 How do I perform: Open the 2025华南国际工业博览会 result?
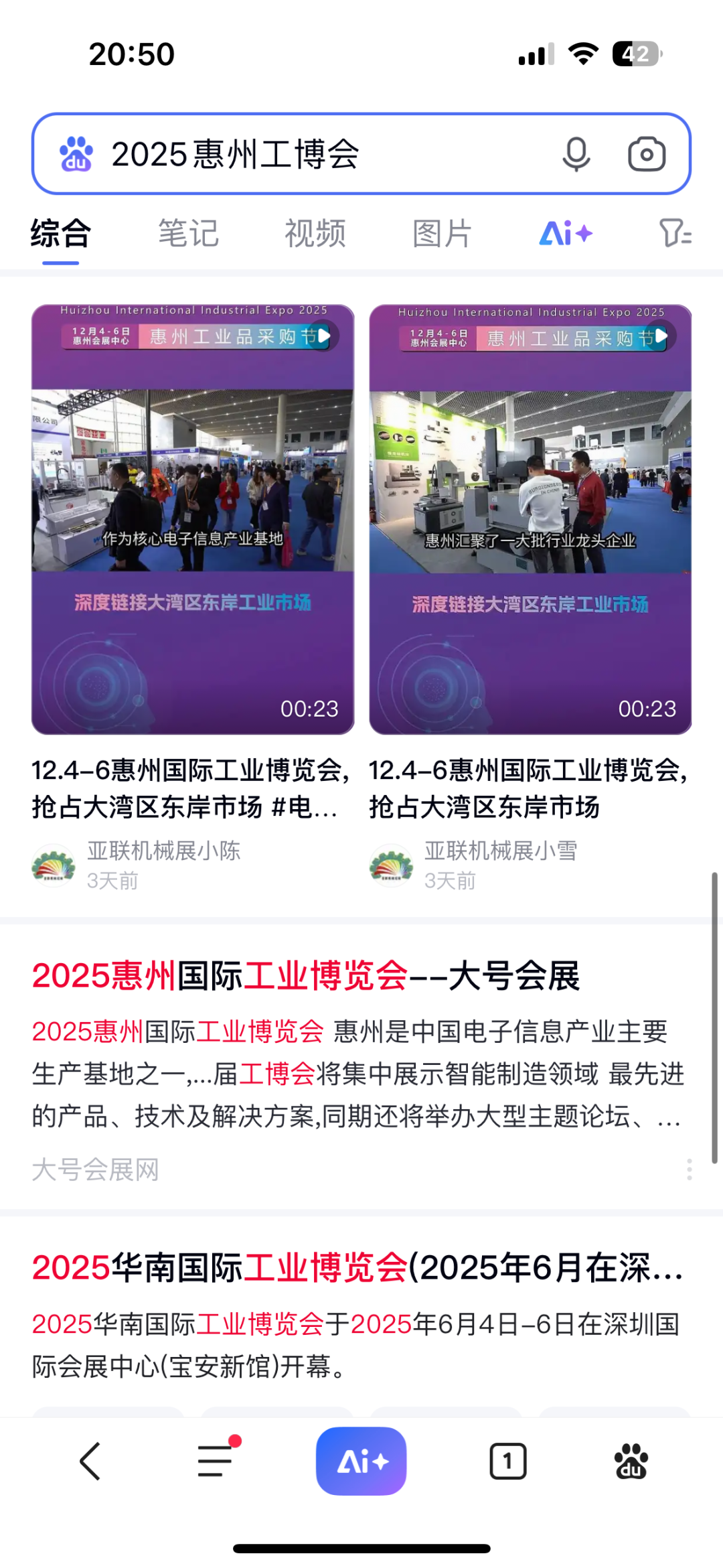[358, 1267]
